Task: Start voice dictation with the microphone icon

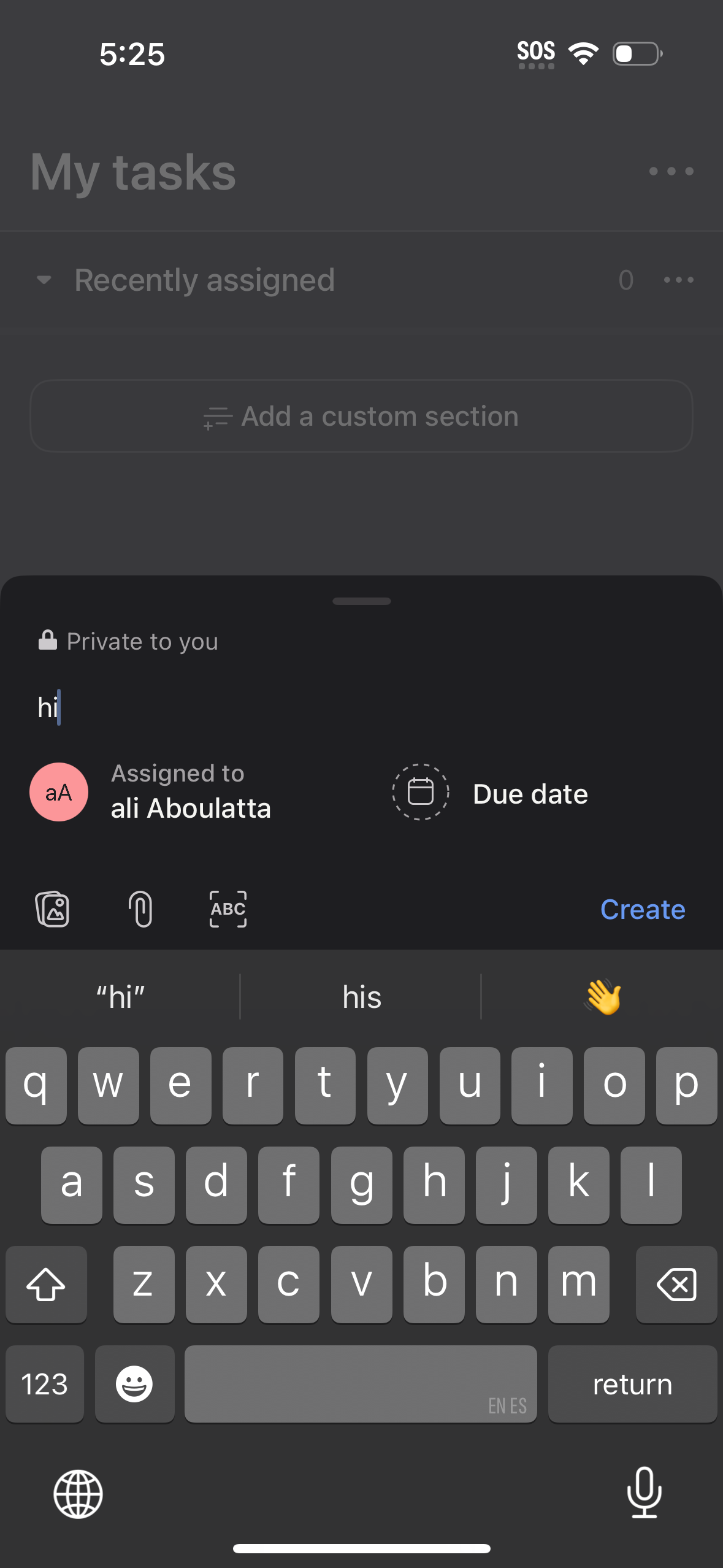Action: point(644,1494)
